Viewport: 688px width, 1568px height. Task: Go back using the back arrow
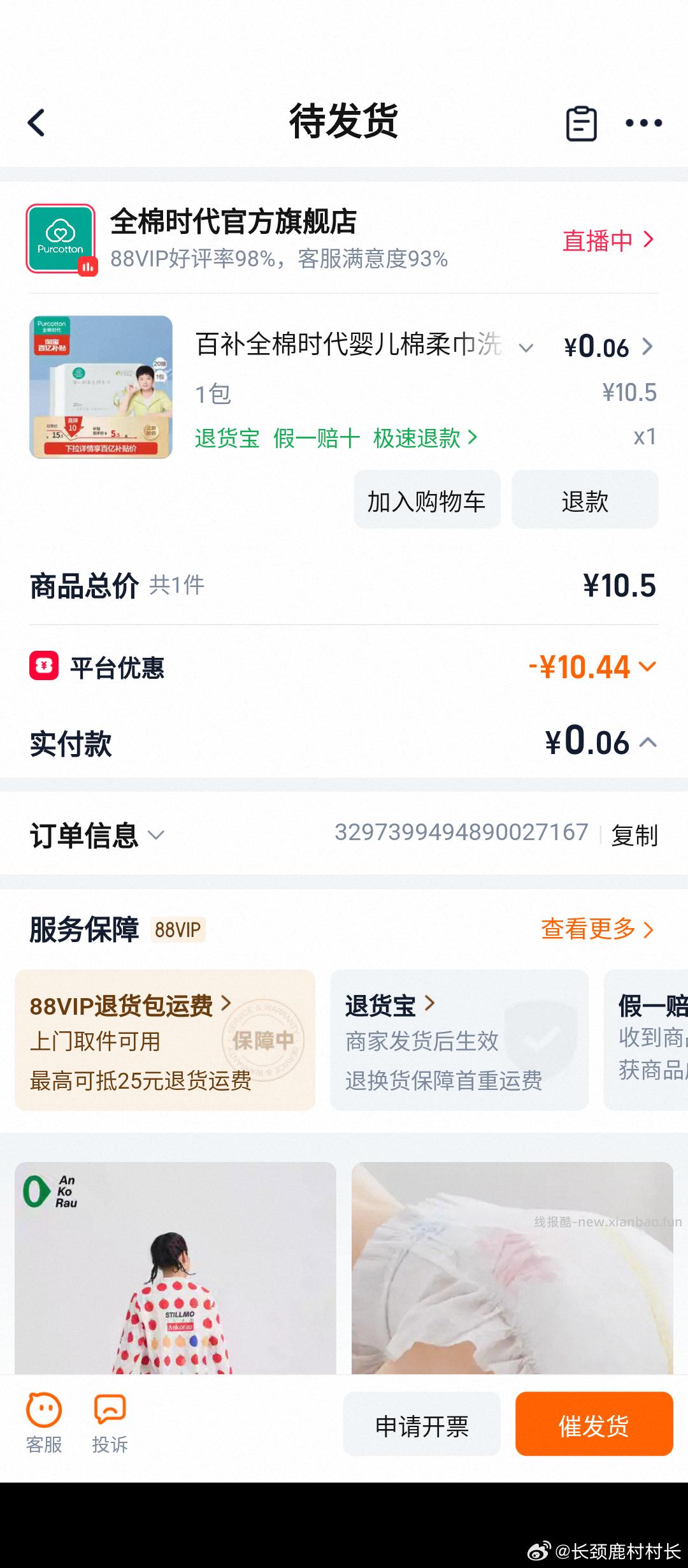36,124
